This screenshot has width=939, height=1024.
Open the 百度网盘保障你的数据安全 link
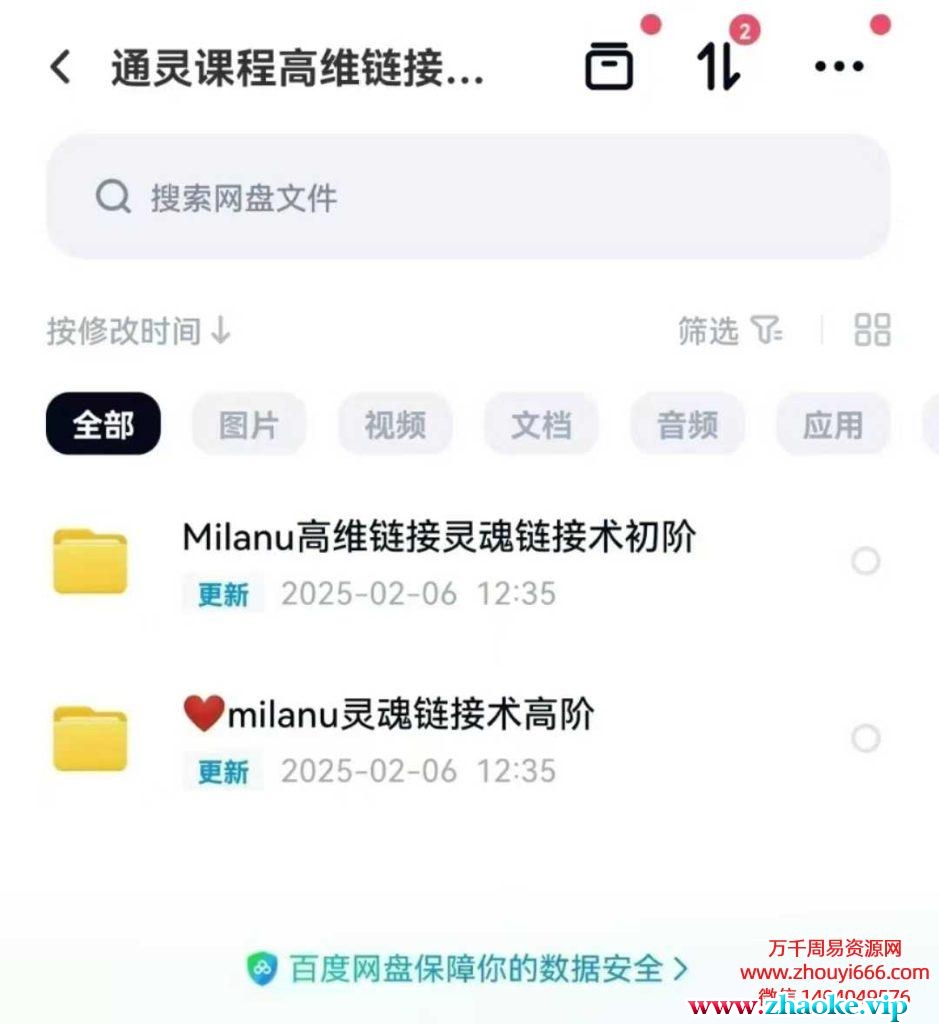click(468, 968)
